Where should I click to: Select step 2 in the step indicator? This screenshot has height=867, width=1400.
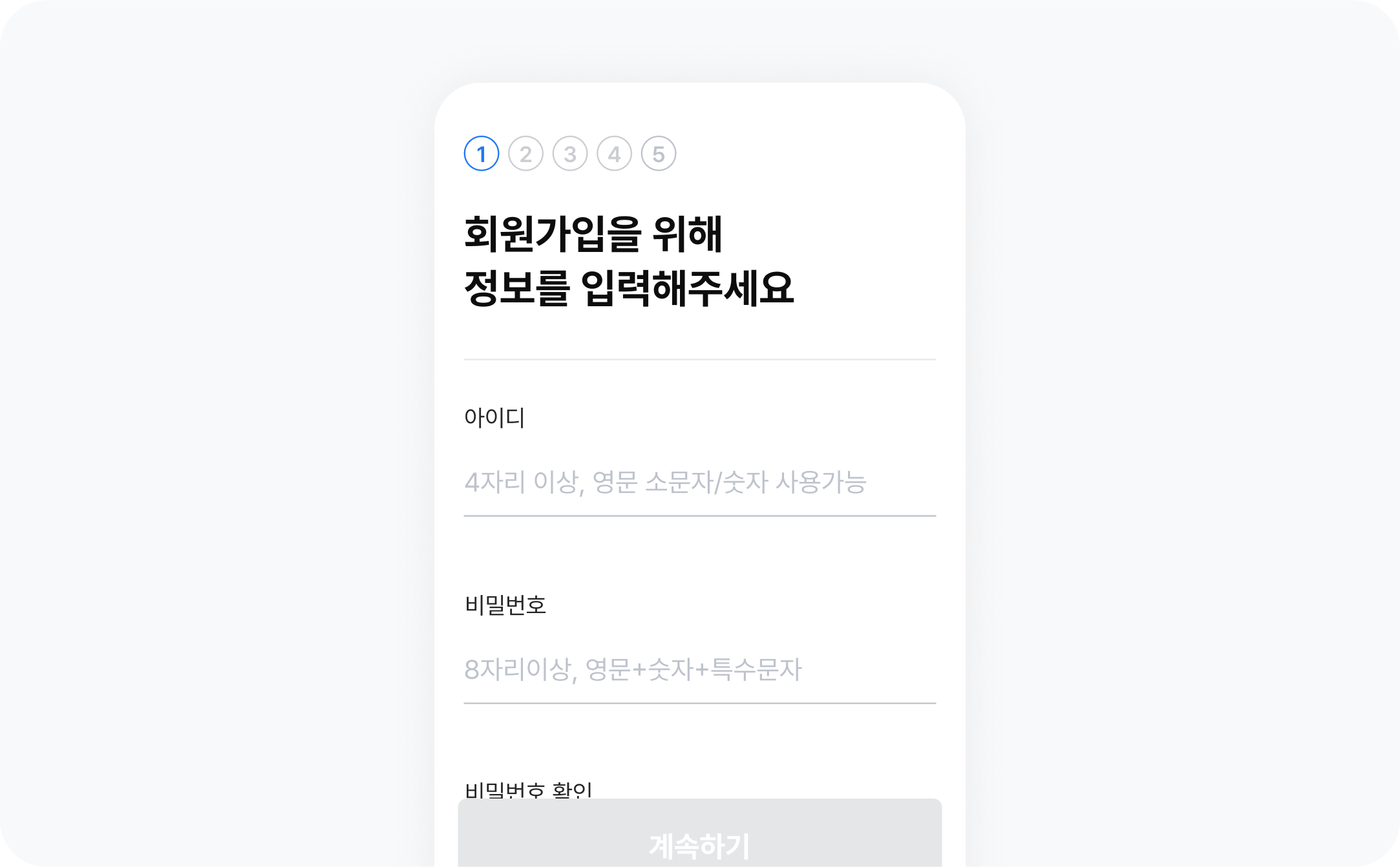(x=525, y=154)
